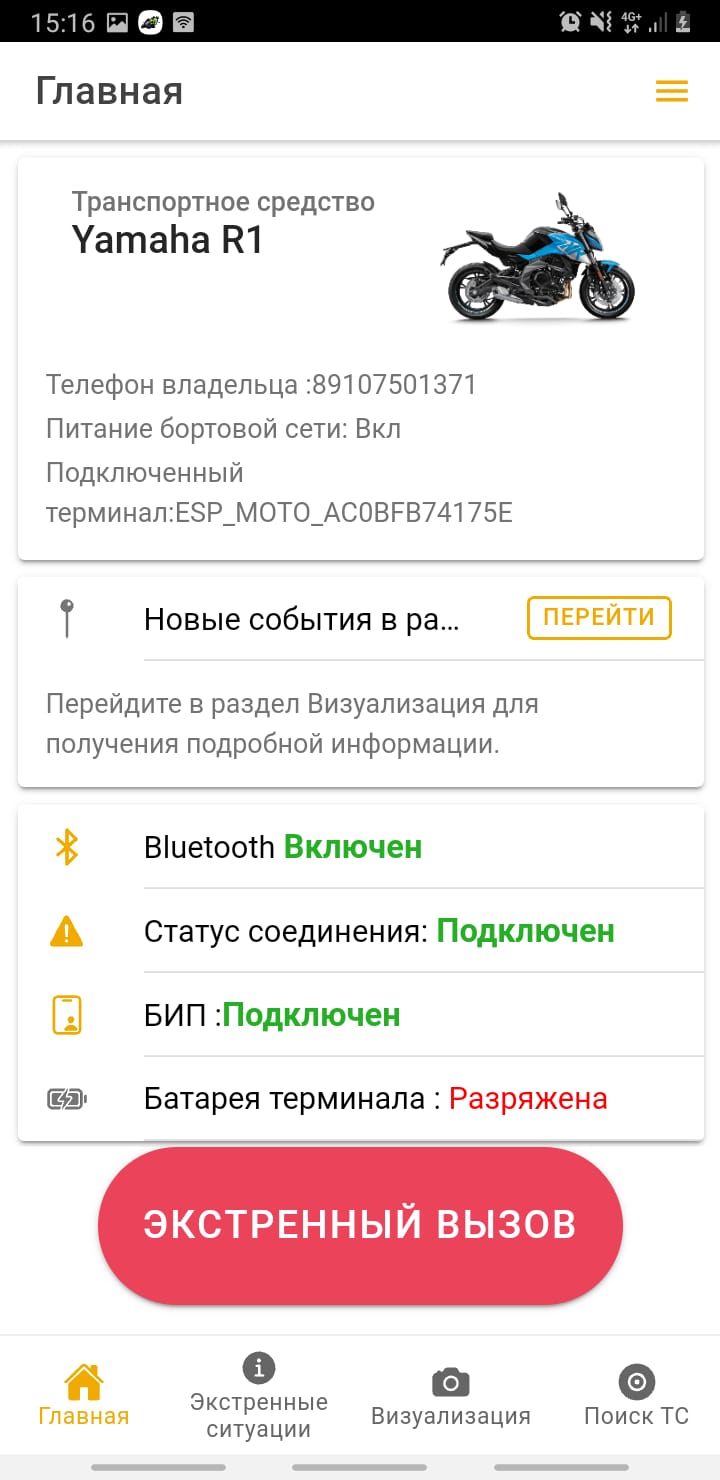Open the hamburger menu
Screen dimensions: 720x1480
point(671,92)
